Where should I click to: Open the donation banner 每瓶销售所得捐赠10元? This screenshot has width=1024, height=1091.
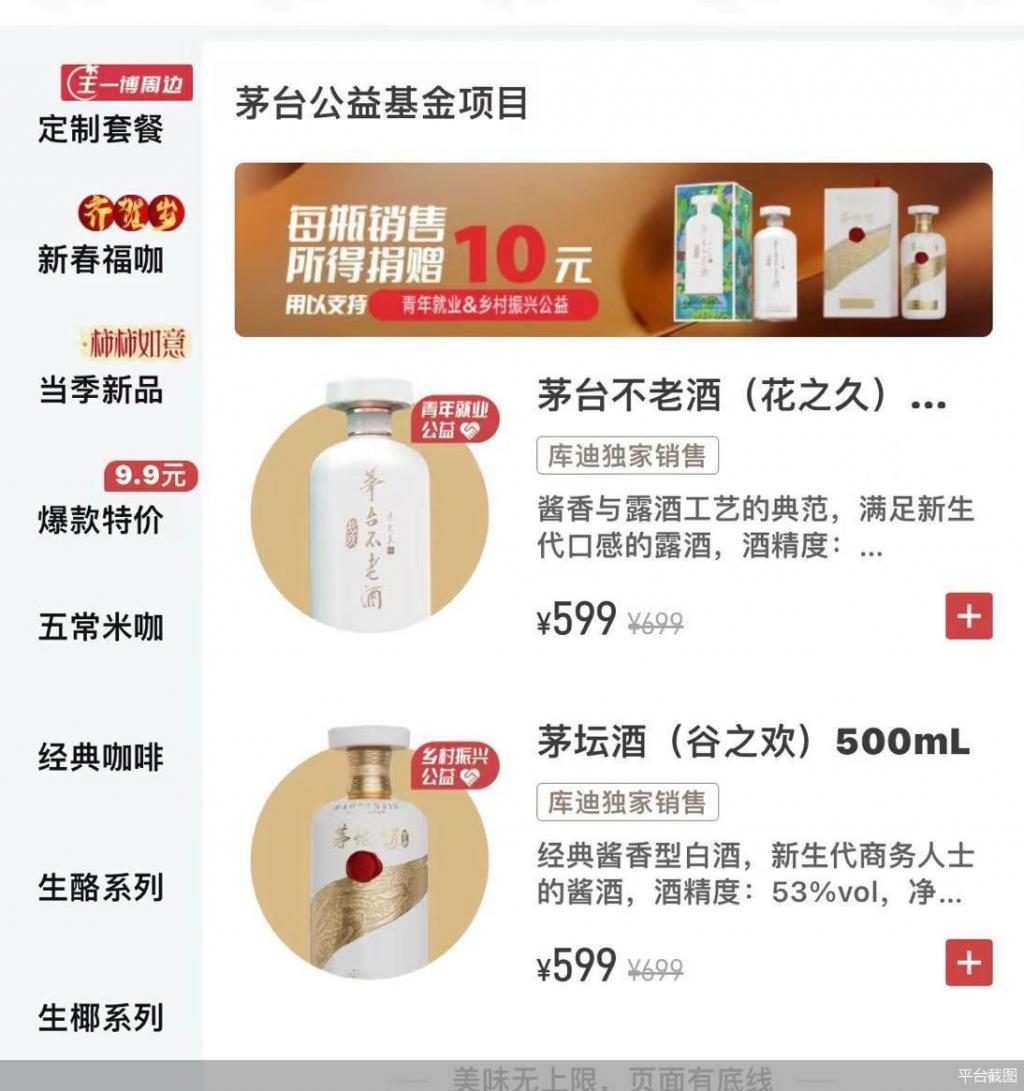pyautogui.click(x=613, y=250)
